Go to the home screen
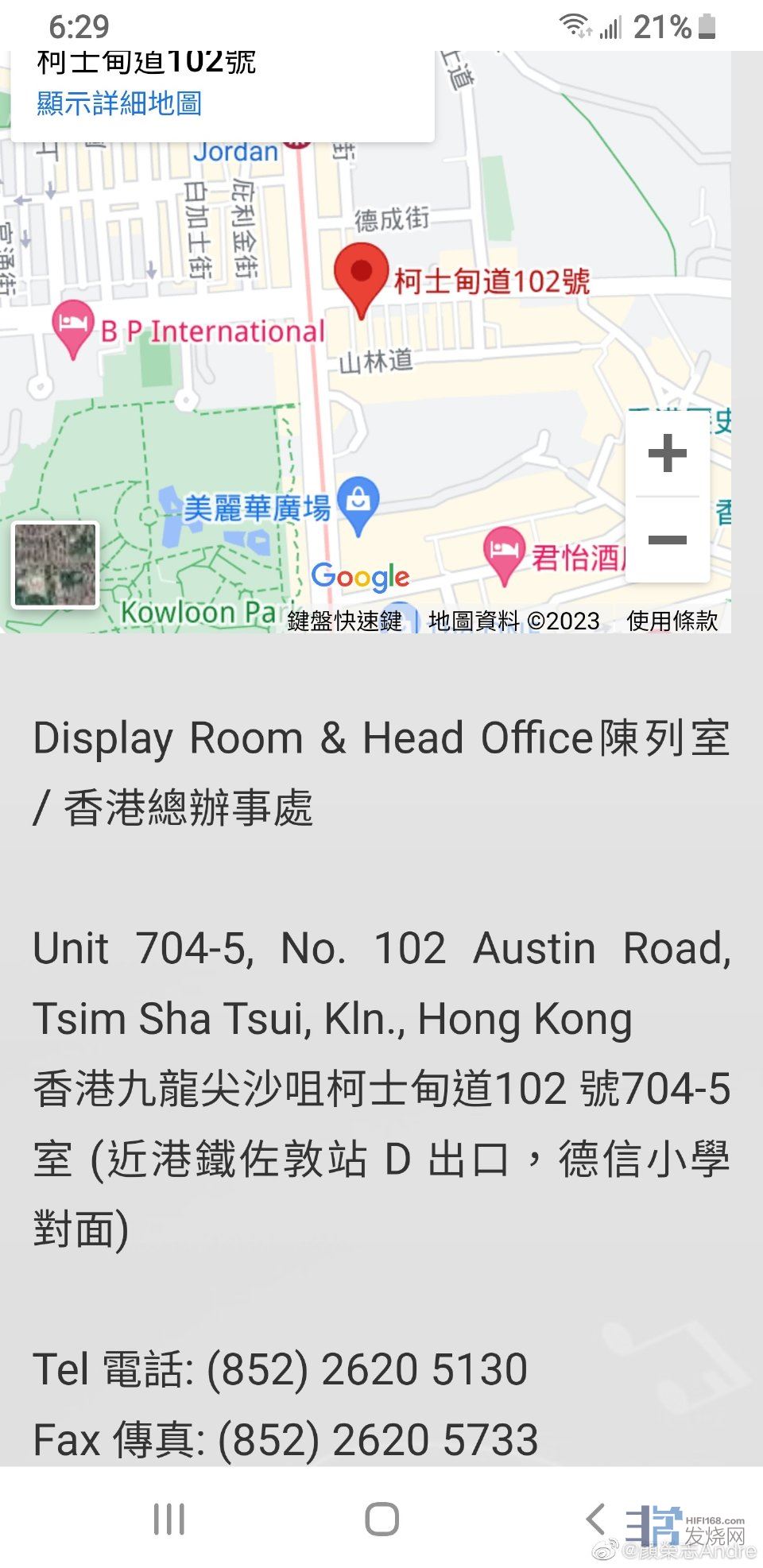This screenshot has width=763, height=1568. click(x=381, y=1520)
